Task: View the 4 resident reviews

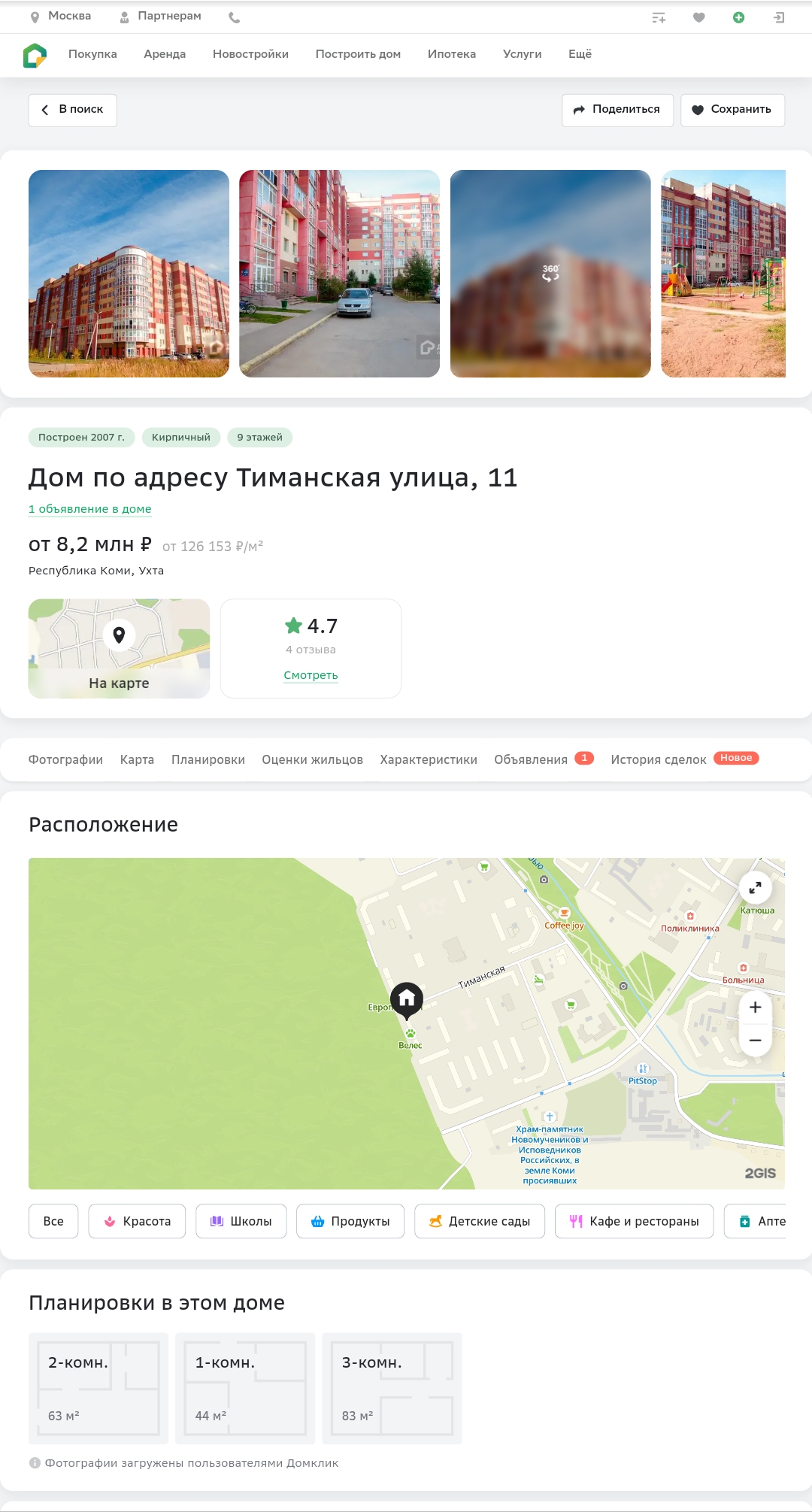Action: pos(311,675)
